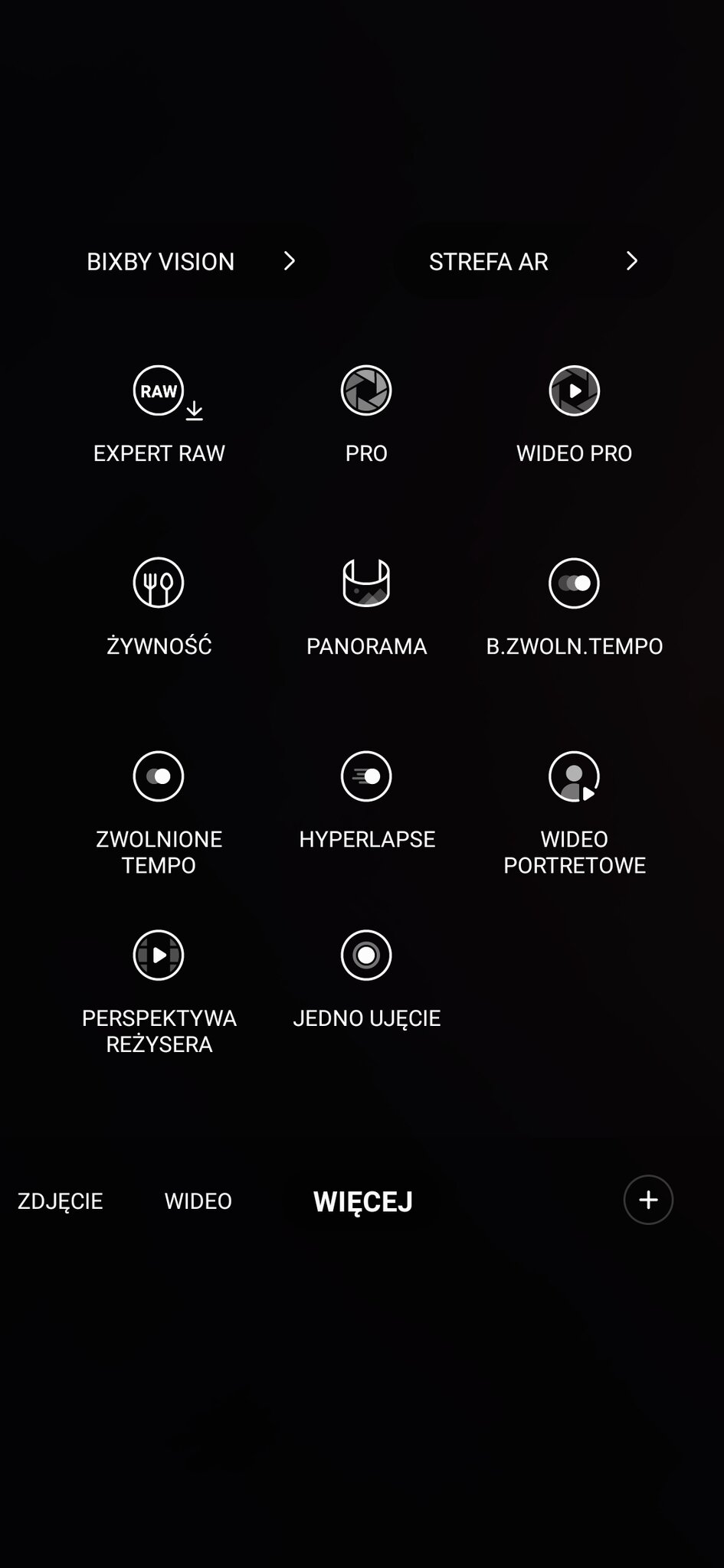Switch to the Zdjęcie tab
The image size is (724, 1568).
(x=60, y=1201)
